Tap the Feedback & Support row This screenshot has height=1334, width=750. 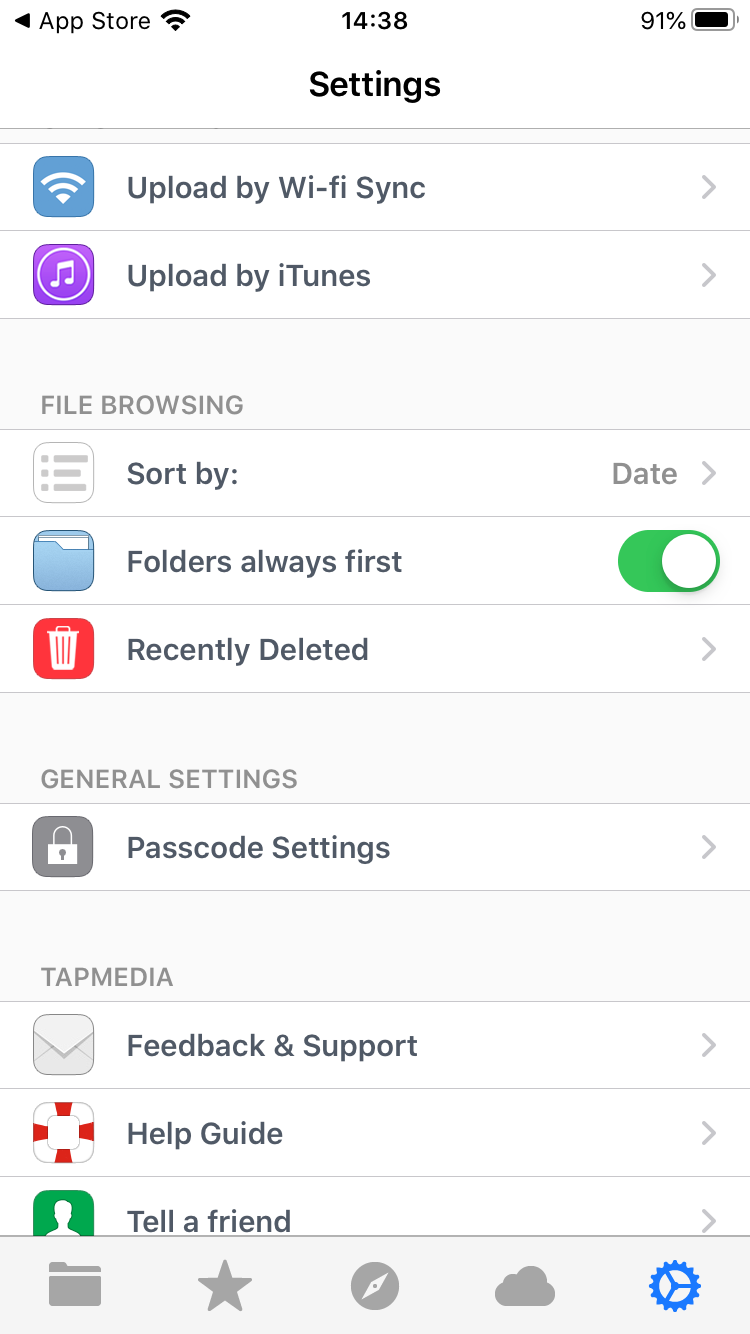tap(375, 1044)
